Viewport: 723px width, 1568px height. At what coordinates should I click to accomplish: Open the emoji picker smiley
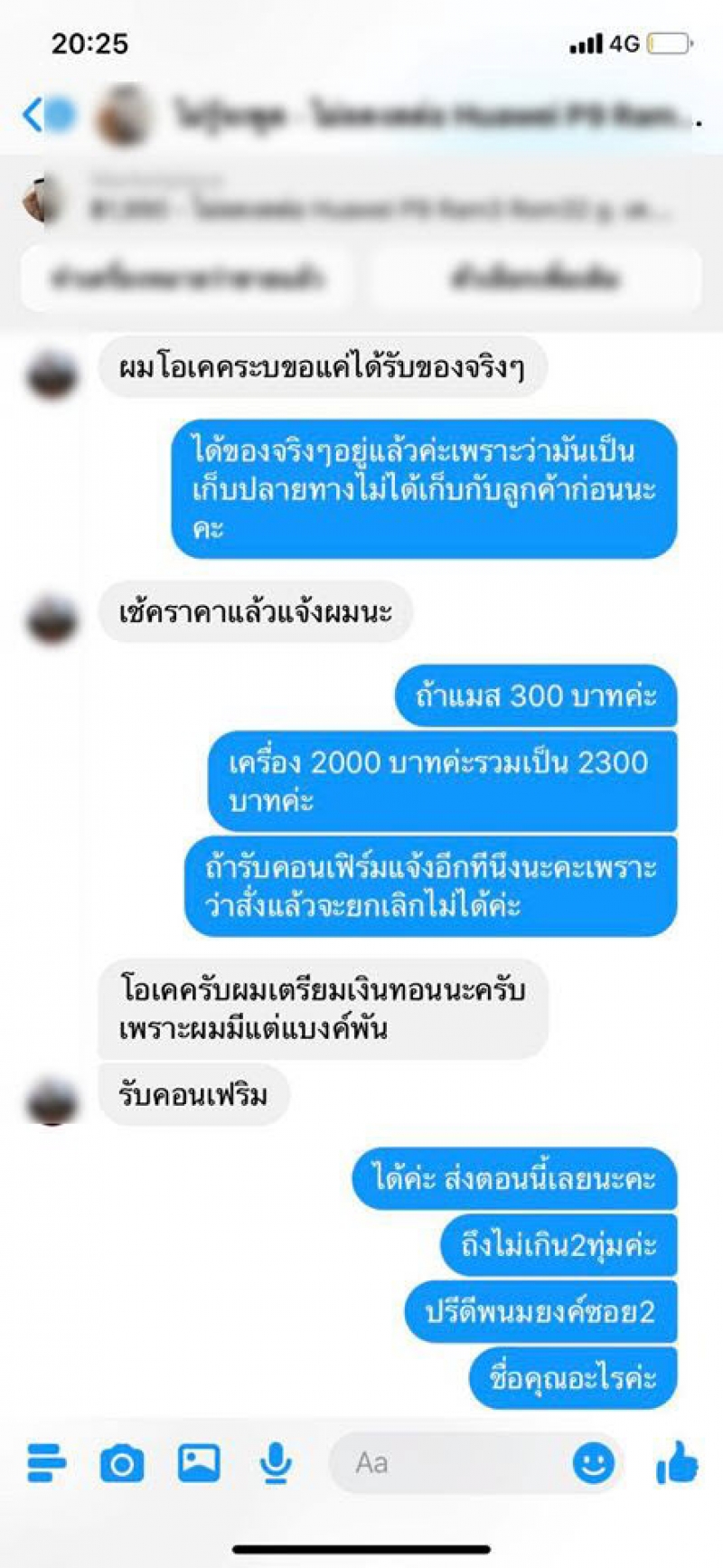(594, 1462)
